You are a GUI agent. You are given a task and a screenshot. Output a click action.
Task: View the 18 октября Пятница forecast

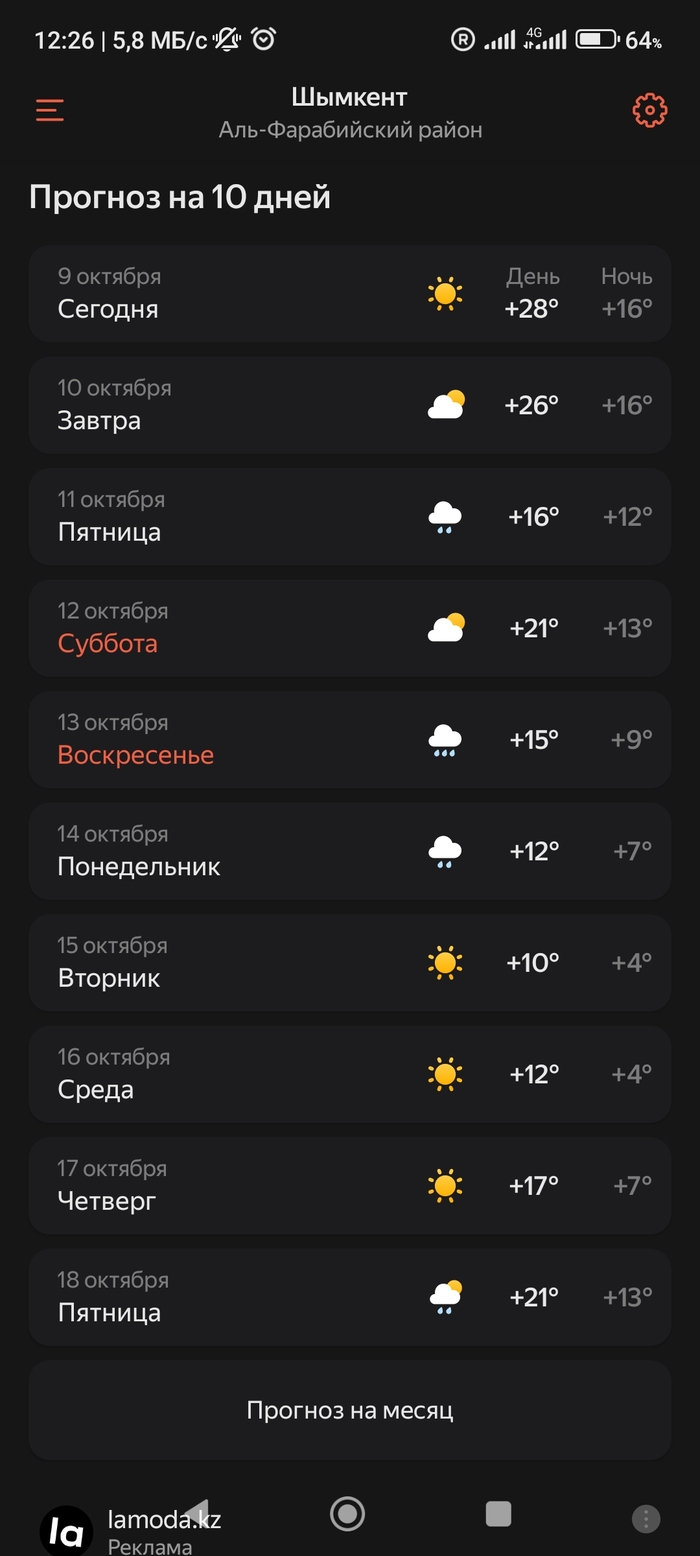349,1297
